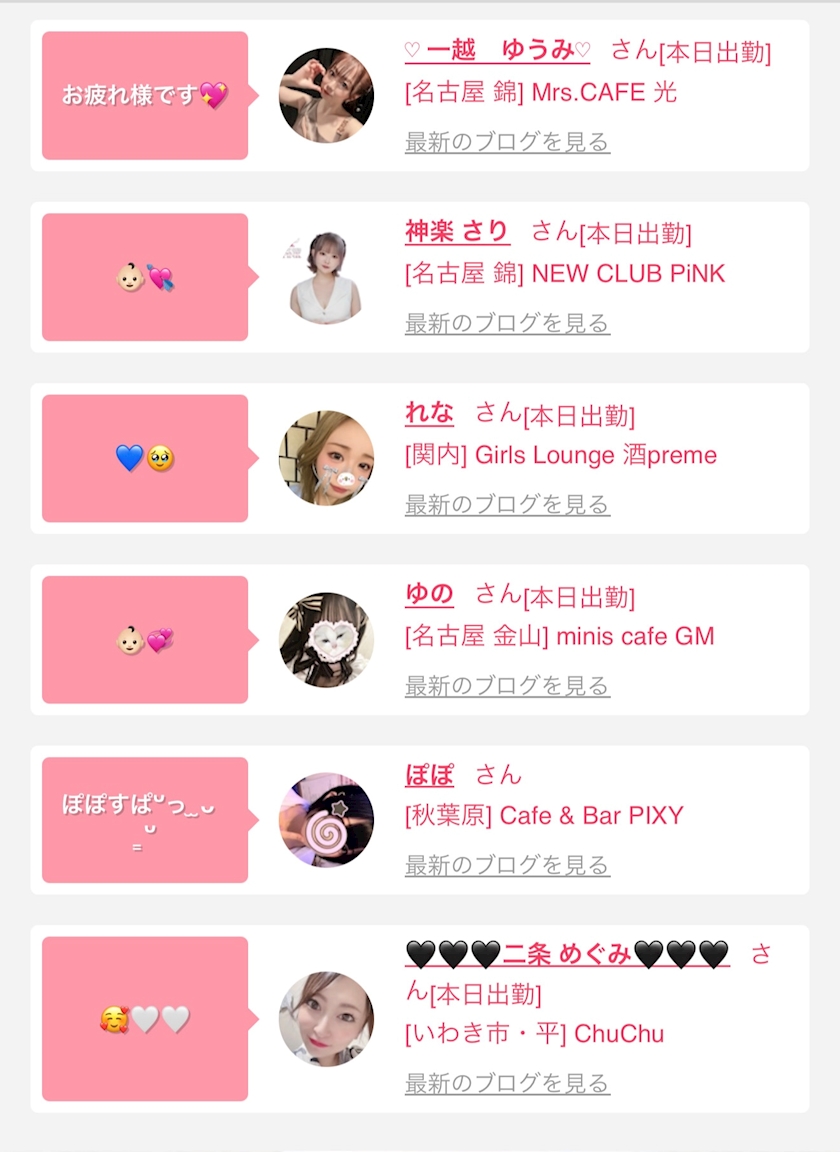
Task: Tap 二条 めぐみ's profile photo
Action: click(x=326, y=1019)
